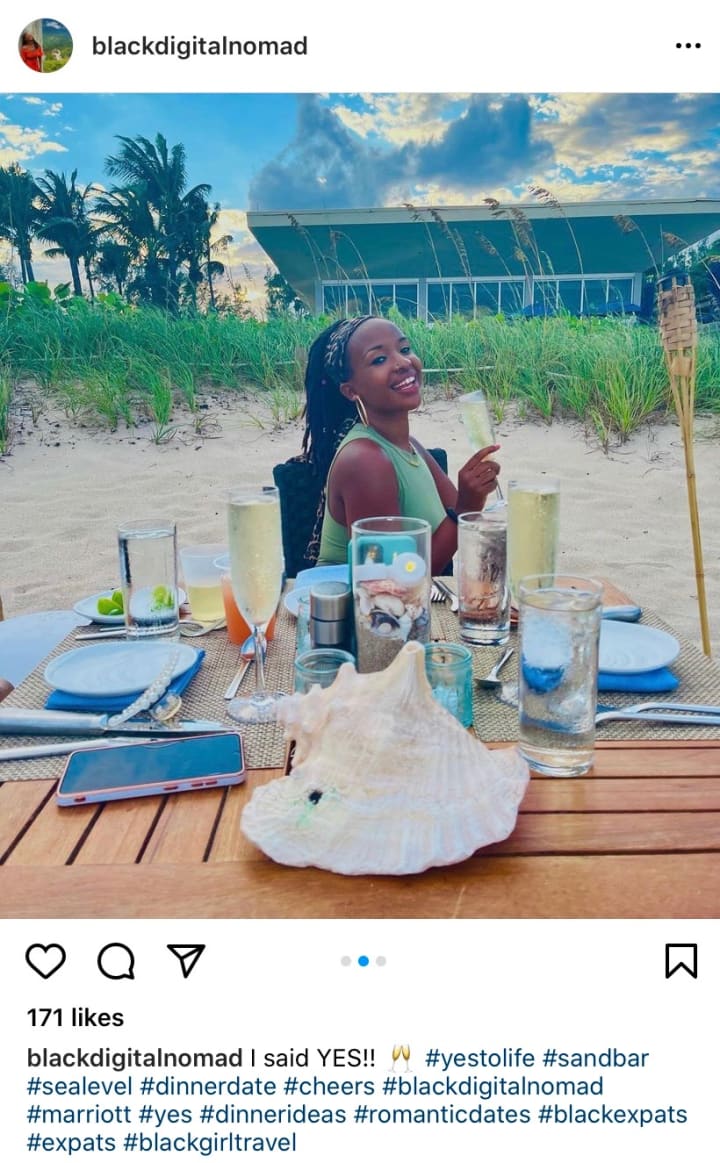Open the three-dot overflow menu

[x=687, y=46]
